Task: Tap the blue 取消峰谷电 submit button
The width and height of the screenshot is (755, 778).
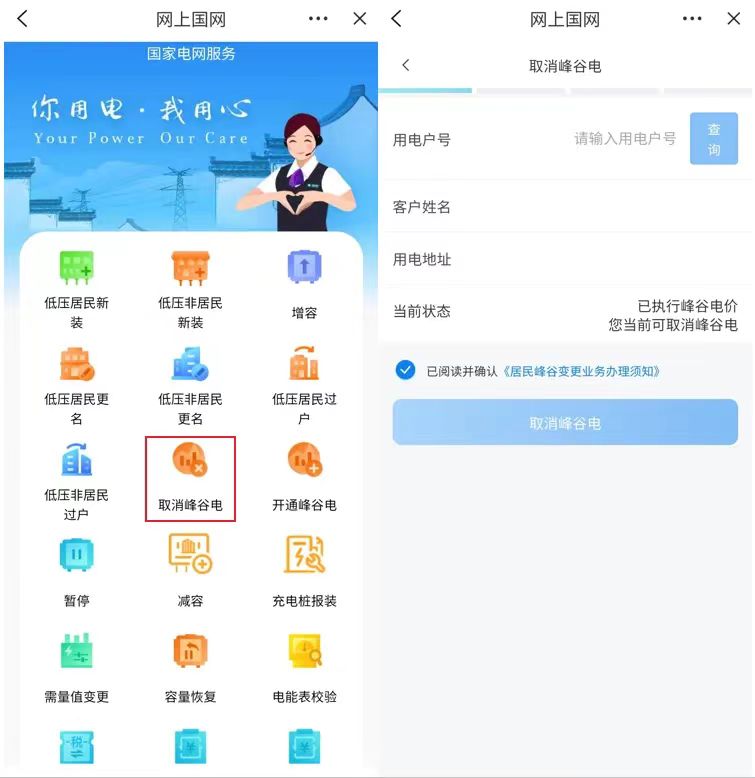Action: click(x=565, y=423)
